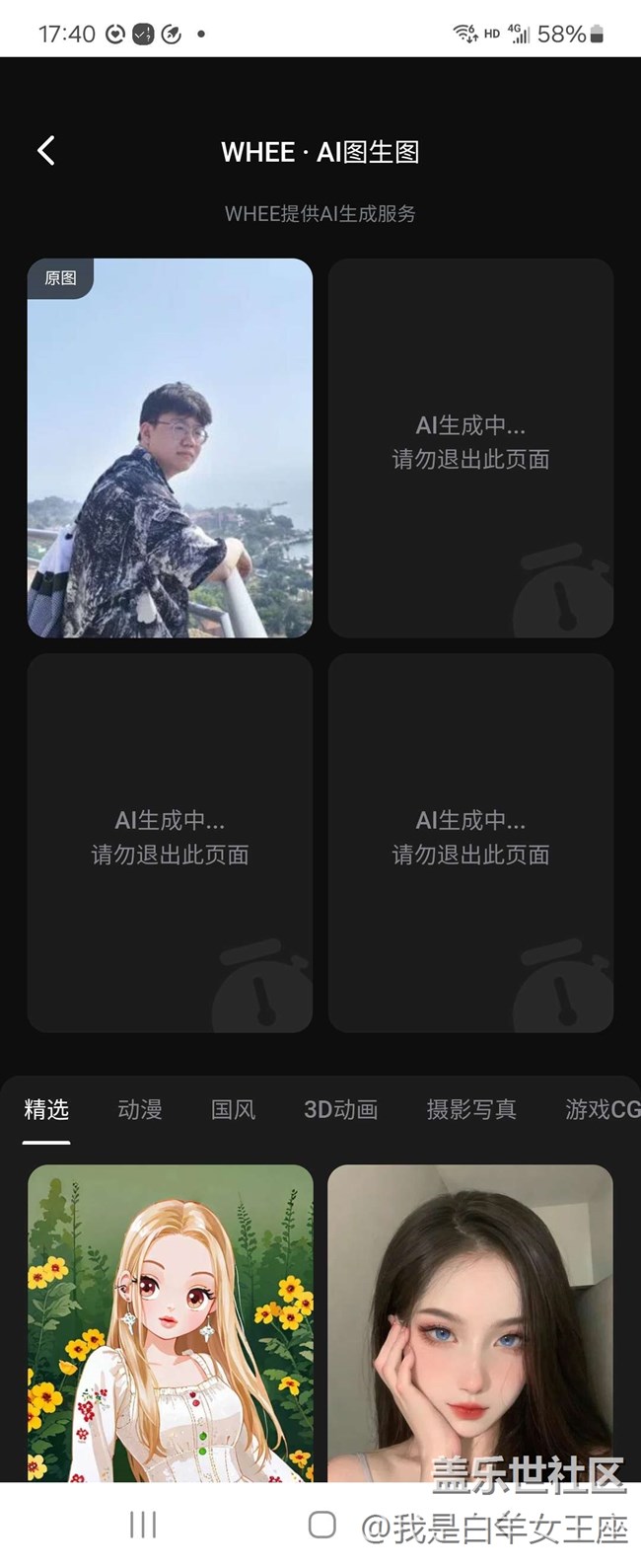Open the 游戏CG tab

601,1109
